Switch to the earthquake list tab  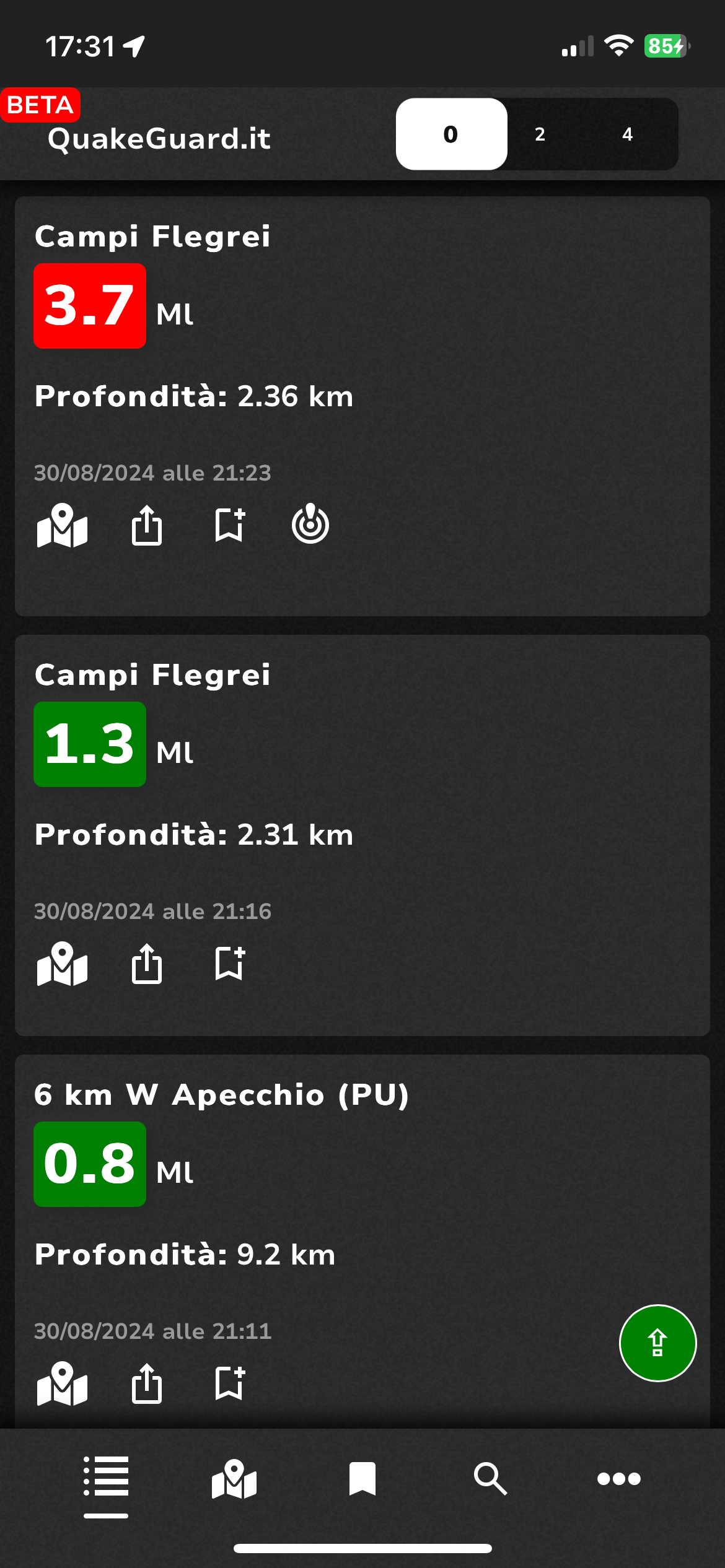pos(106,1478)
